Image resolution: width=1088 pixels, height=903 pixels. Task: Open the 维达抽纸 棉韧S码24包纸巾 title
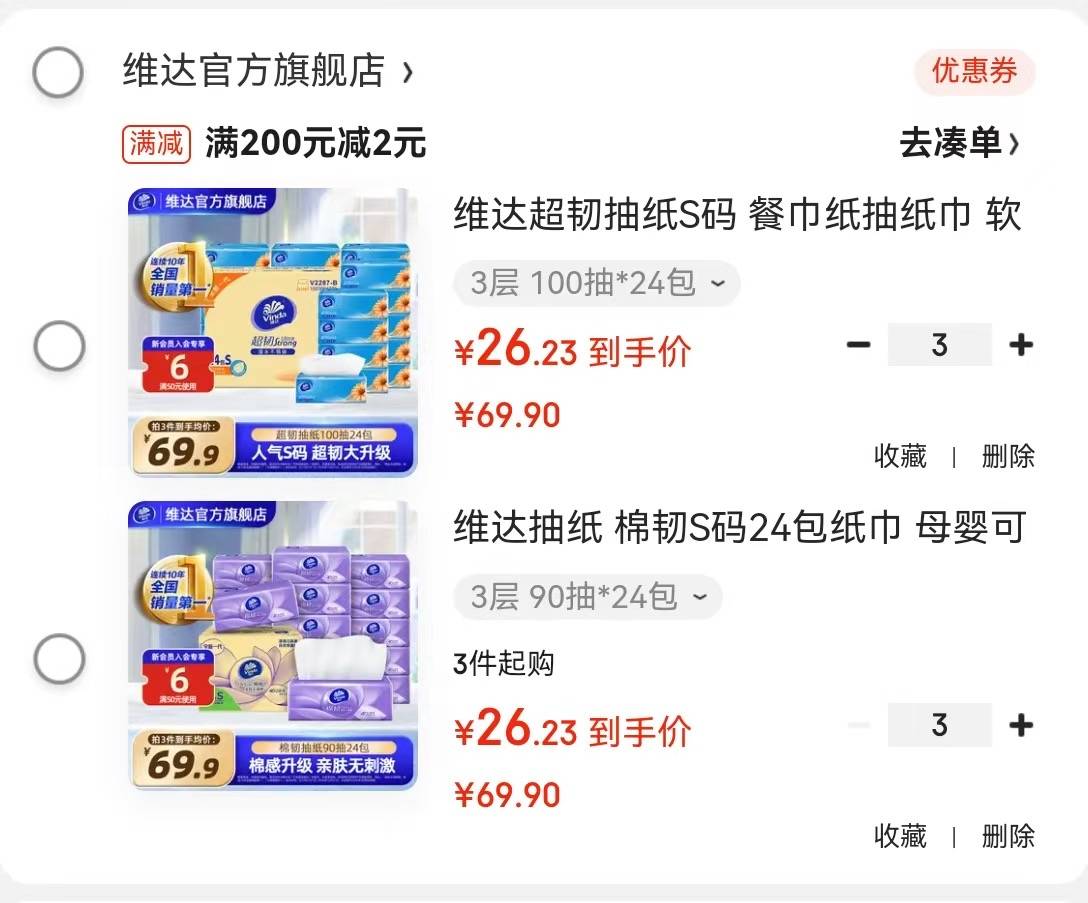(739, 528)
